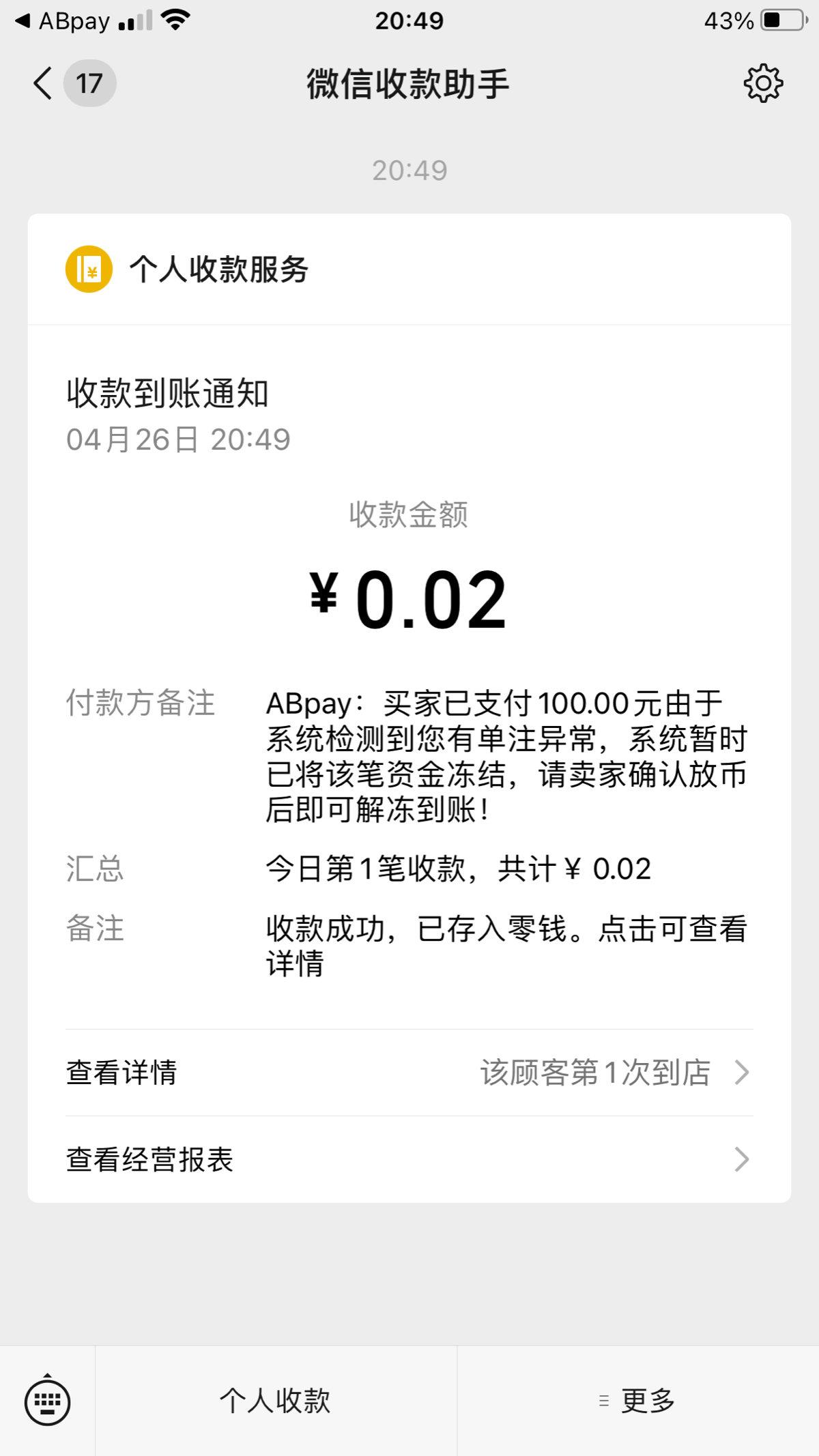Viewport: 819px width, 1456px height.
Task: Tap the battery indicator showing 43%
Action: click(x=754, y=20)
